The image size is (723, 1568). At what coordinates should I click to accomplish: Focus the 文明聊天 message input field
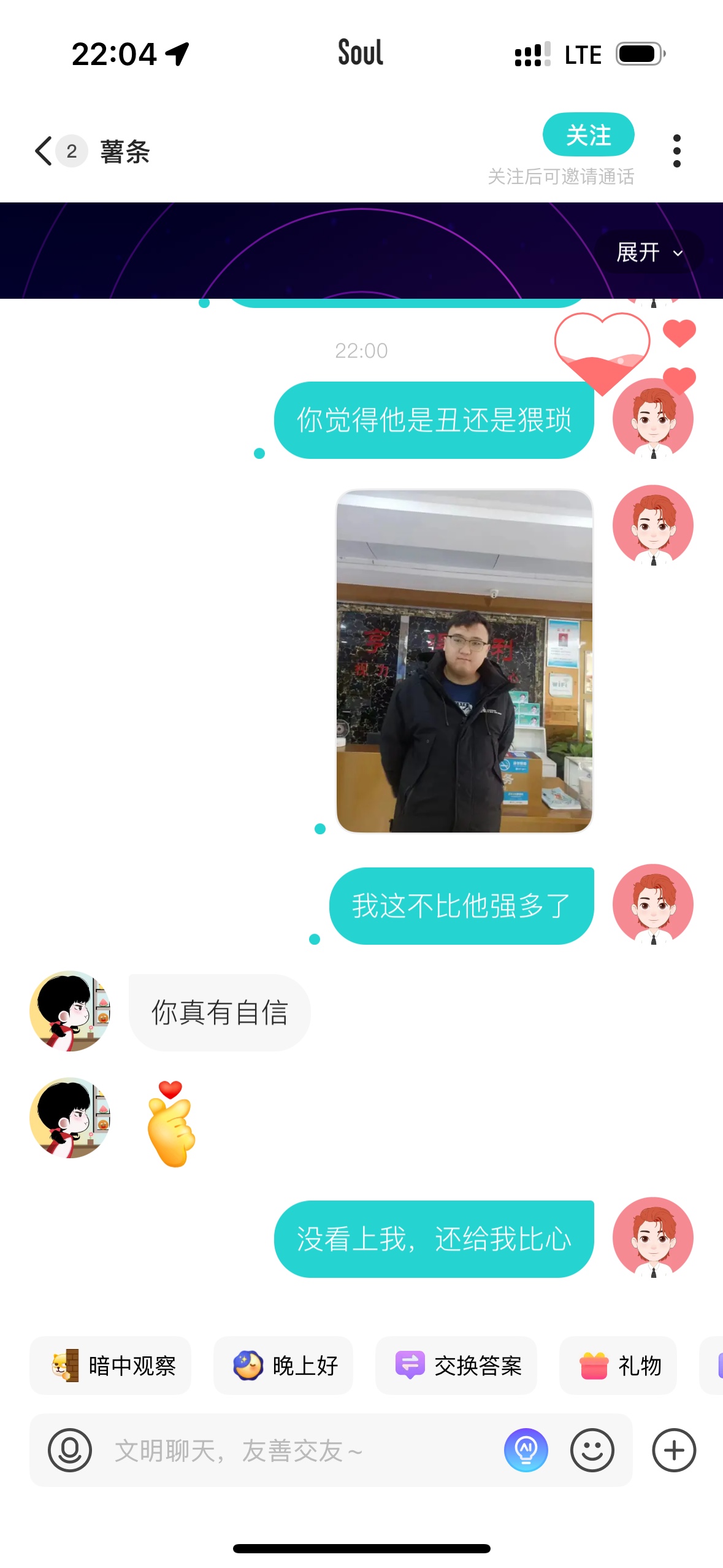pyautogui.click(x=300, y=1450)
